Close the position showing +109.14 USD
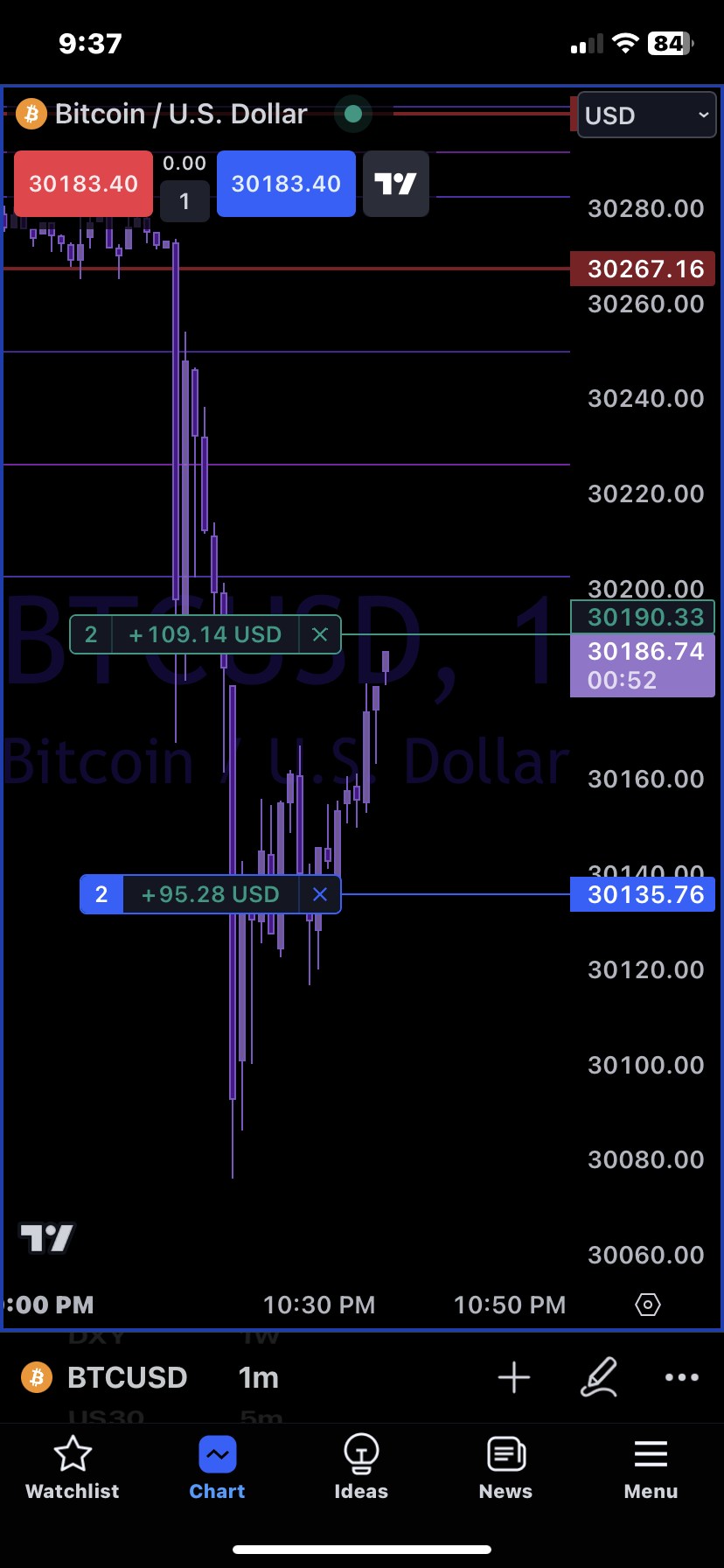 320,634
